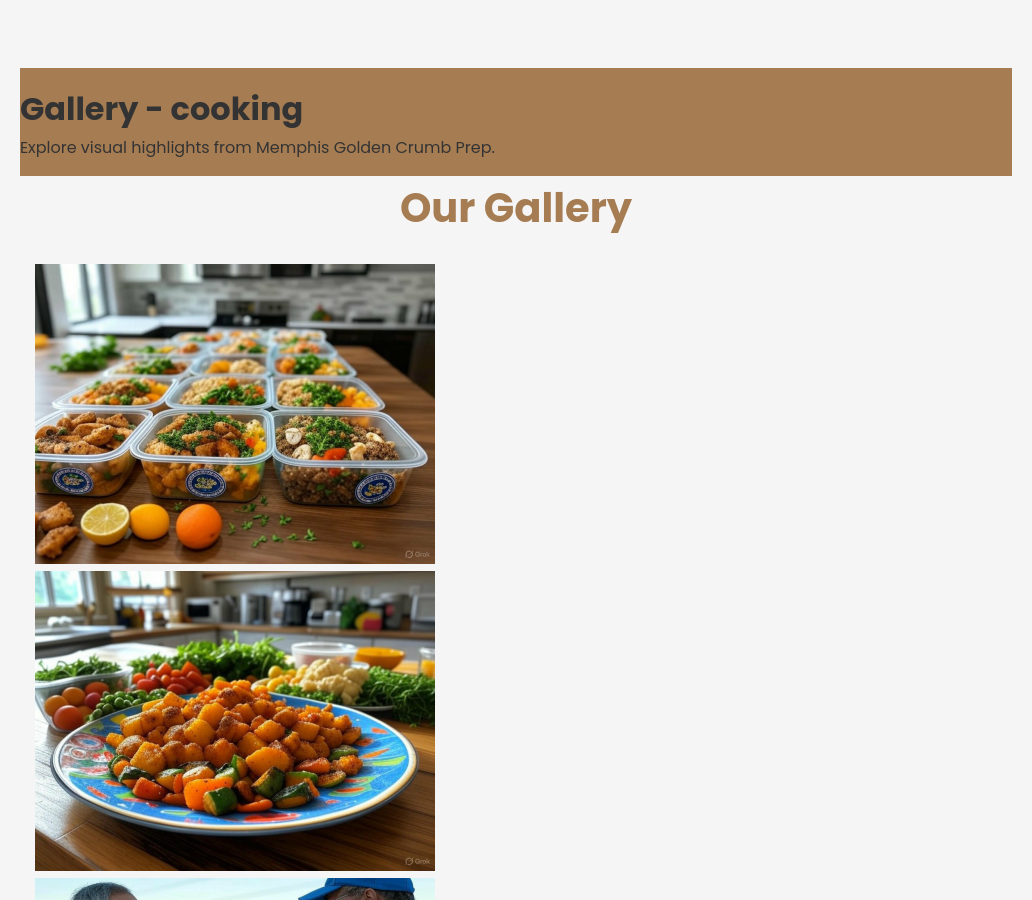
Task: View the roasted vegetable plate photo
Action: (235, 720)
